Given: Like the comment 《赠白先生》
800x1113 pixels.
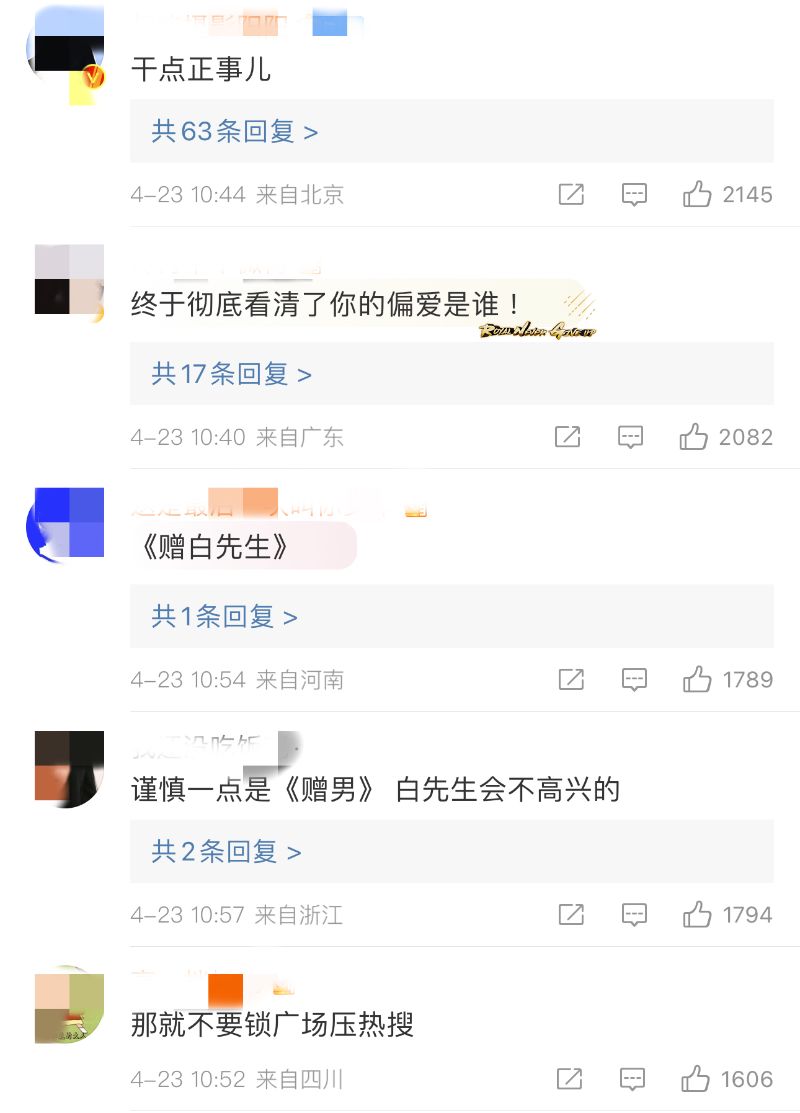Looking at the screenshot, I should click(x=697, y=680).
